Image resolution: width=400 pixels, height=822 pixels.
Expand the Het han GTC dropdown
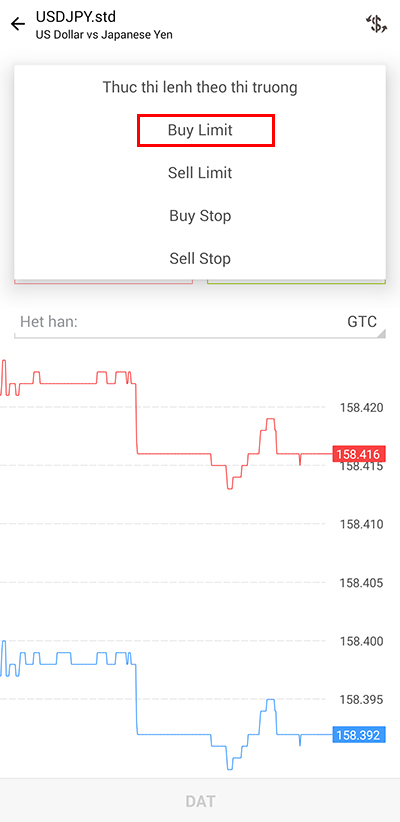[200, 322]
